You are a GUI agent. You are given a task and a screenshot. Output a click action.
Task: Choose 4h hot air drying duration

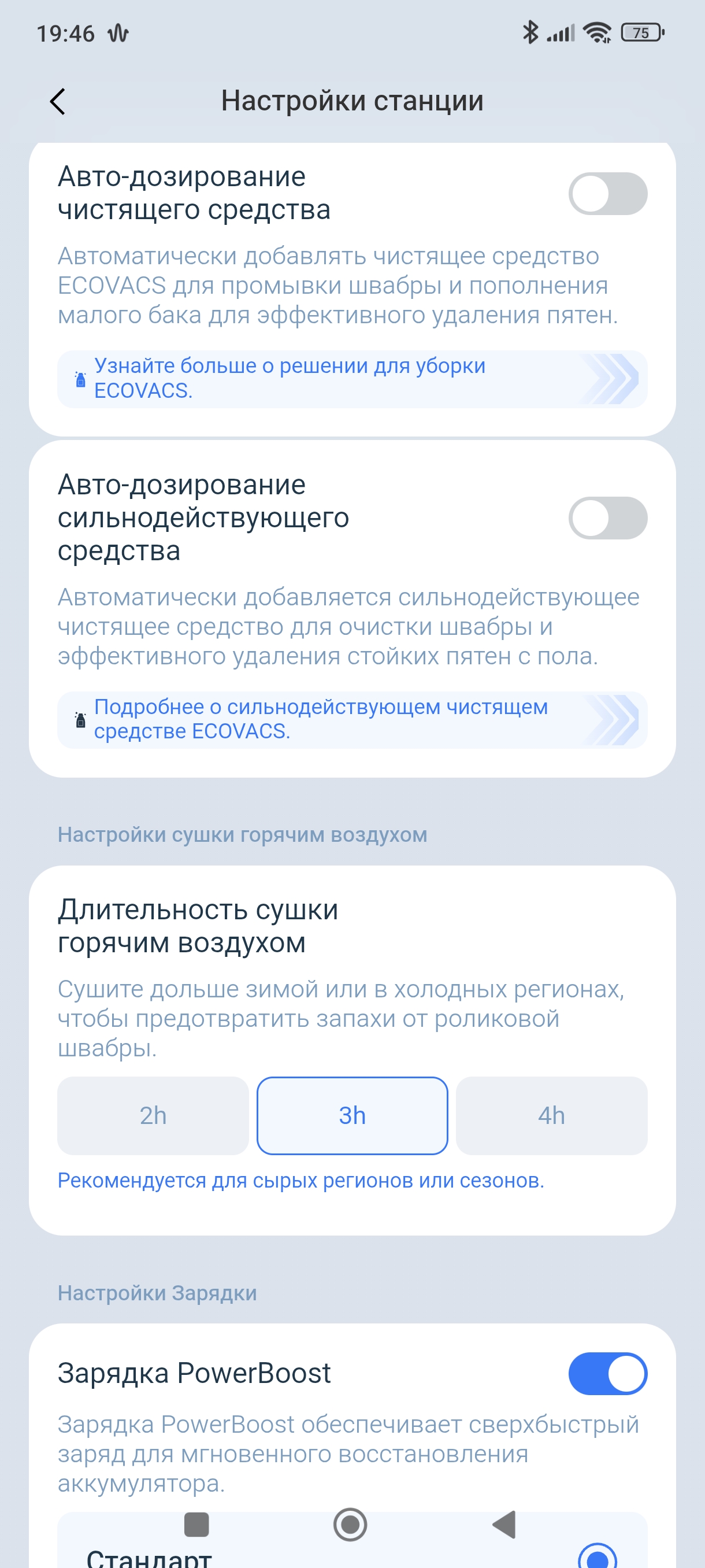point(551,1116)
